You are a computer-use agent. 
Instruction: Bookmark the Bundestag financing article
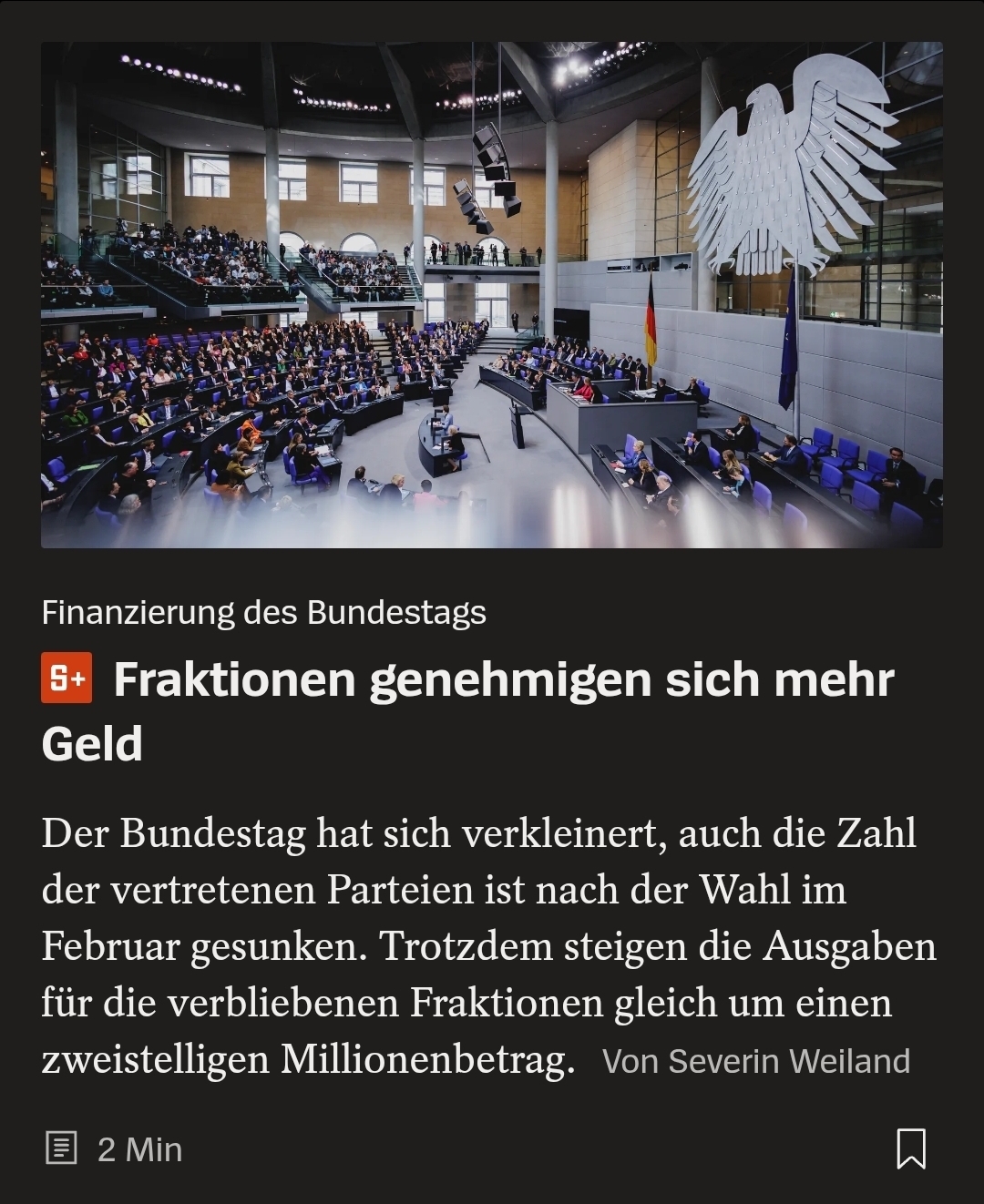pyautogui.click(x=911, y=1148)
